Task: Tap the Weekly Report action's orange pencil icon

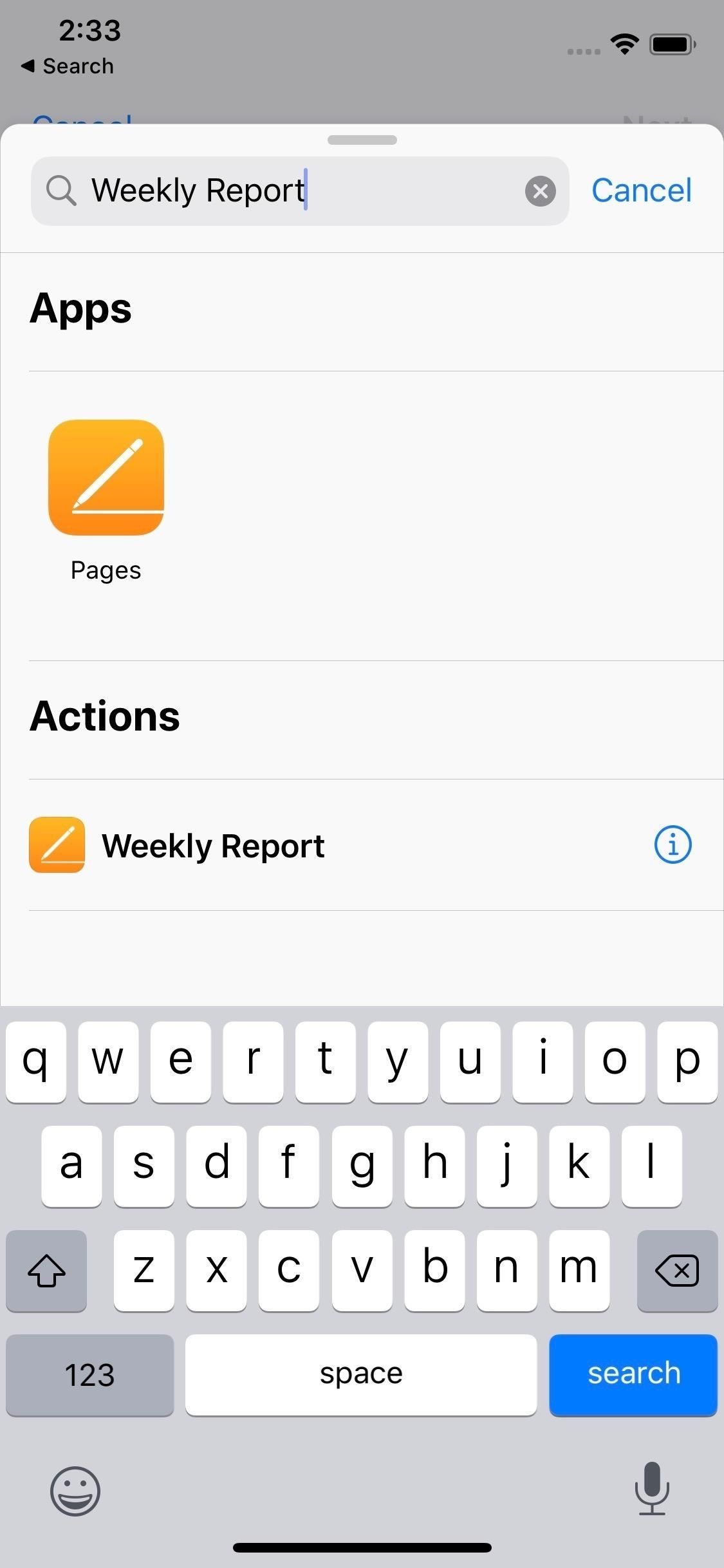Action: pos(57,845)
